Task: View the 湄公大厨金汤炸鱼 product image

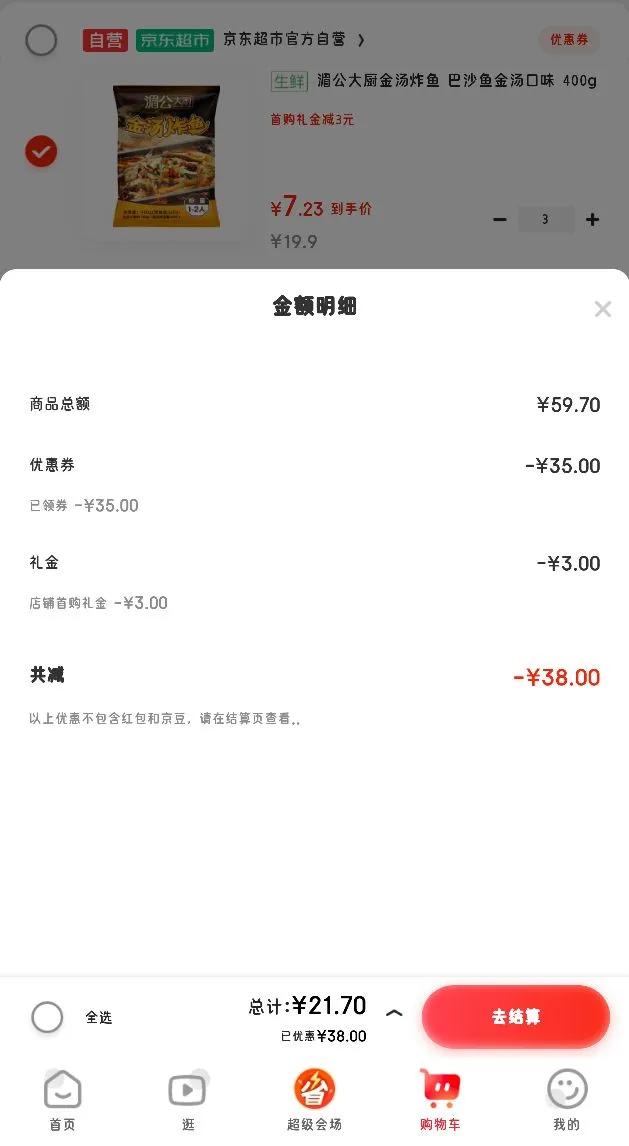Action: pos(166,155)
